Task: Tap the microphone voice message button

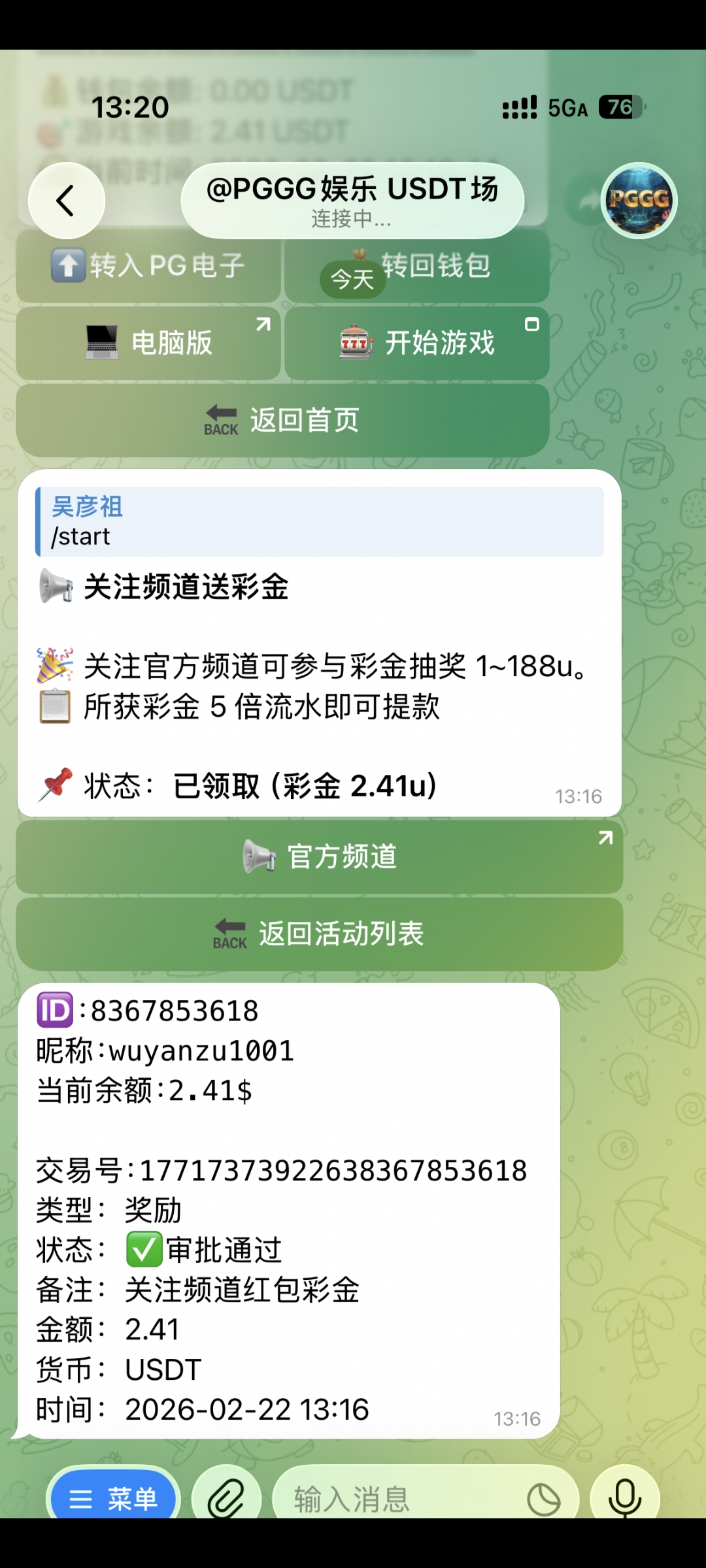Action: tap(624, 1497)
